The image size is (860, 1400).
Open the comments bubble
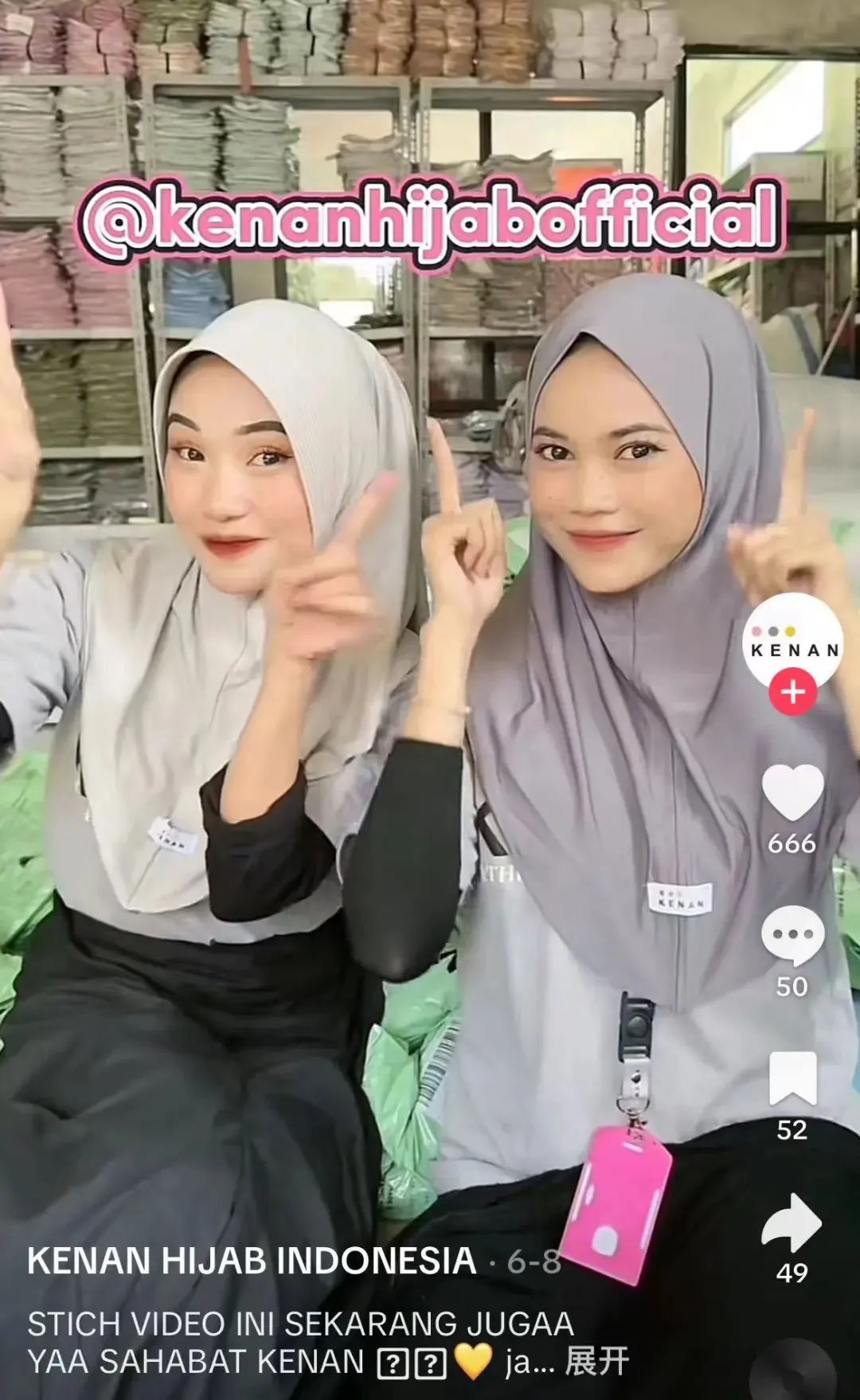point(792,934)
